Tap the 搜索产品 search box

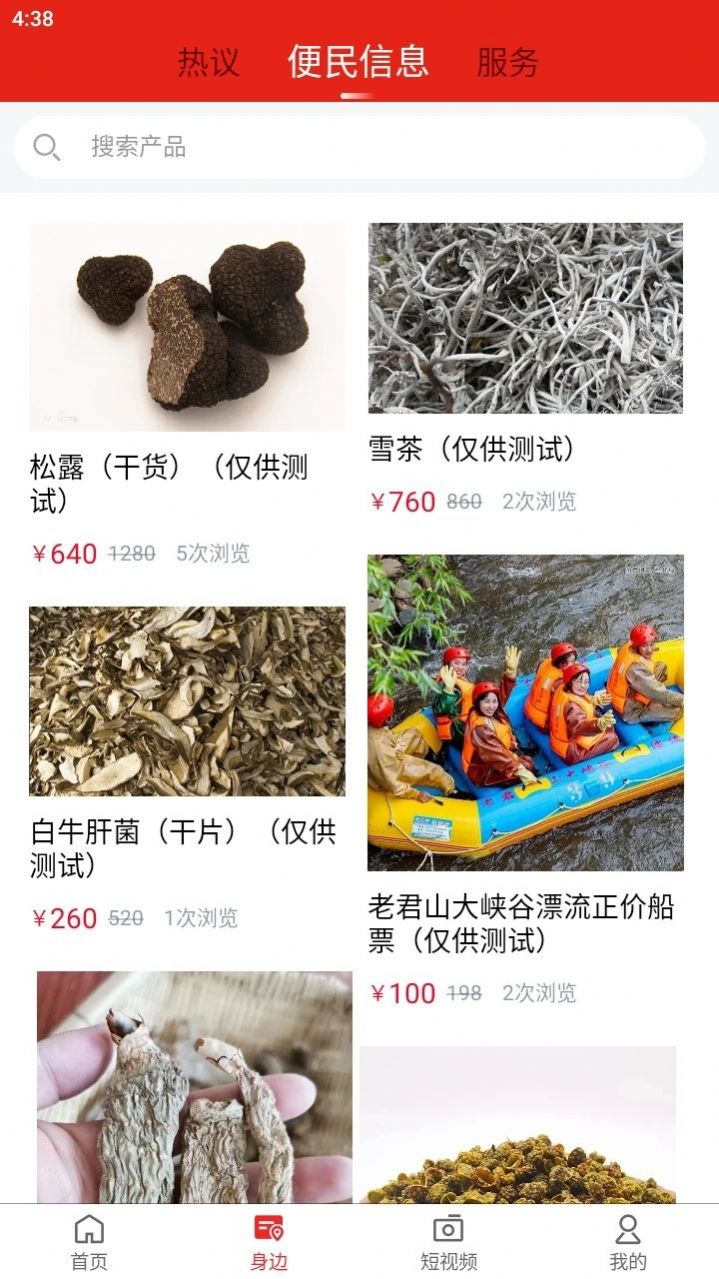pos(359,147)
